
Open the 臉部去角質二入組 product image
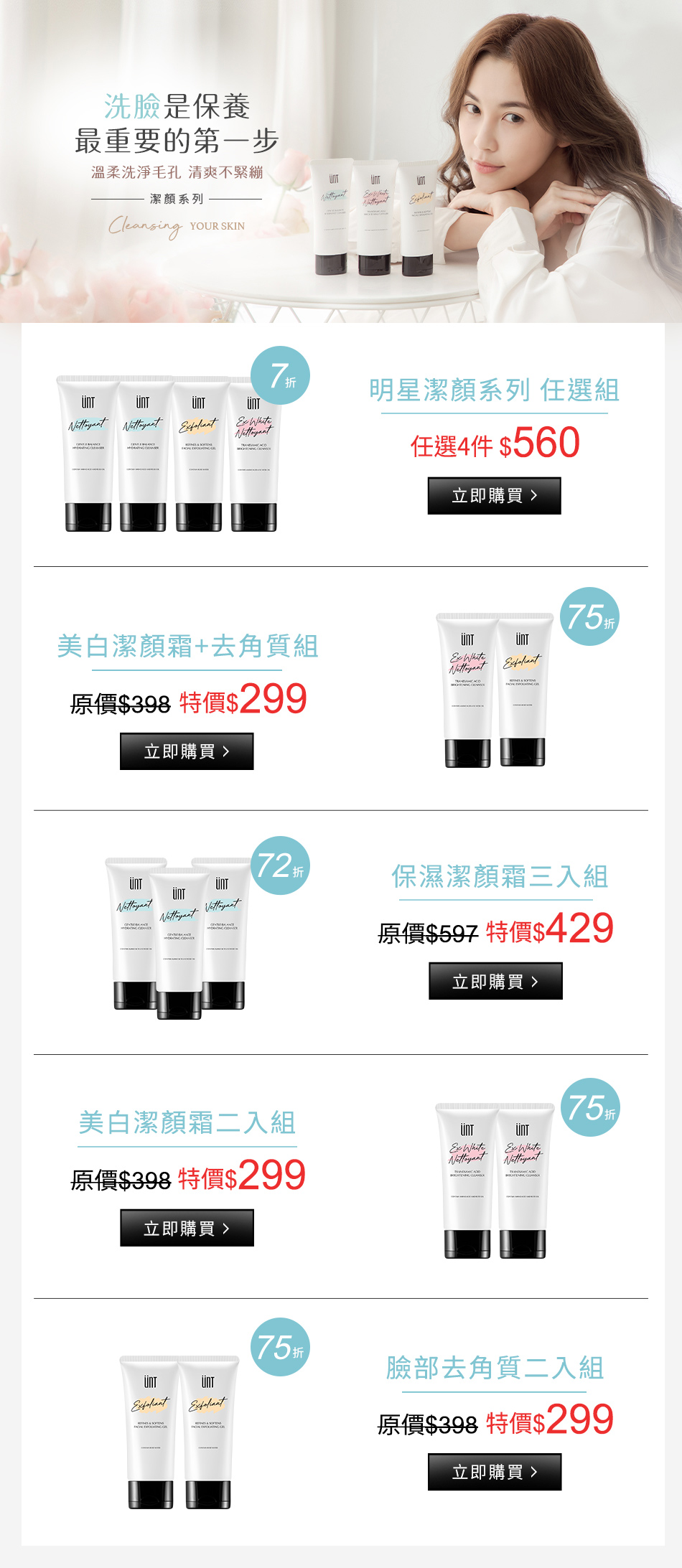pyautogui.click(x=179, y=1432)
